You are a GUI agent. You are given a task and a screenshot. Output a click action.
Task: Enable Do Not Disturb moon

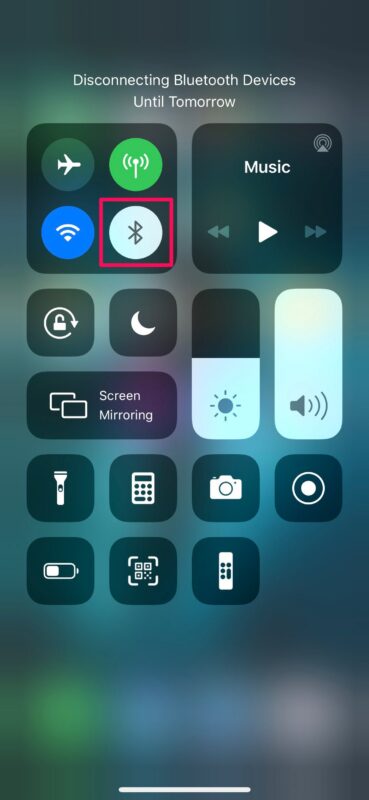(x=143, y=322)
